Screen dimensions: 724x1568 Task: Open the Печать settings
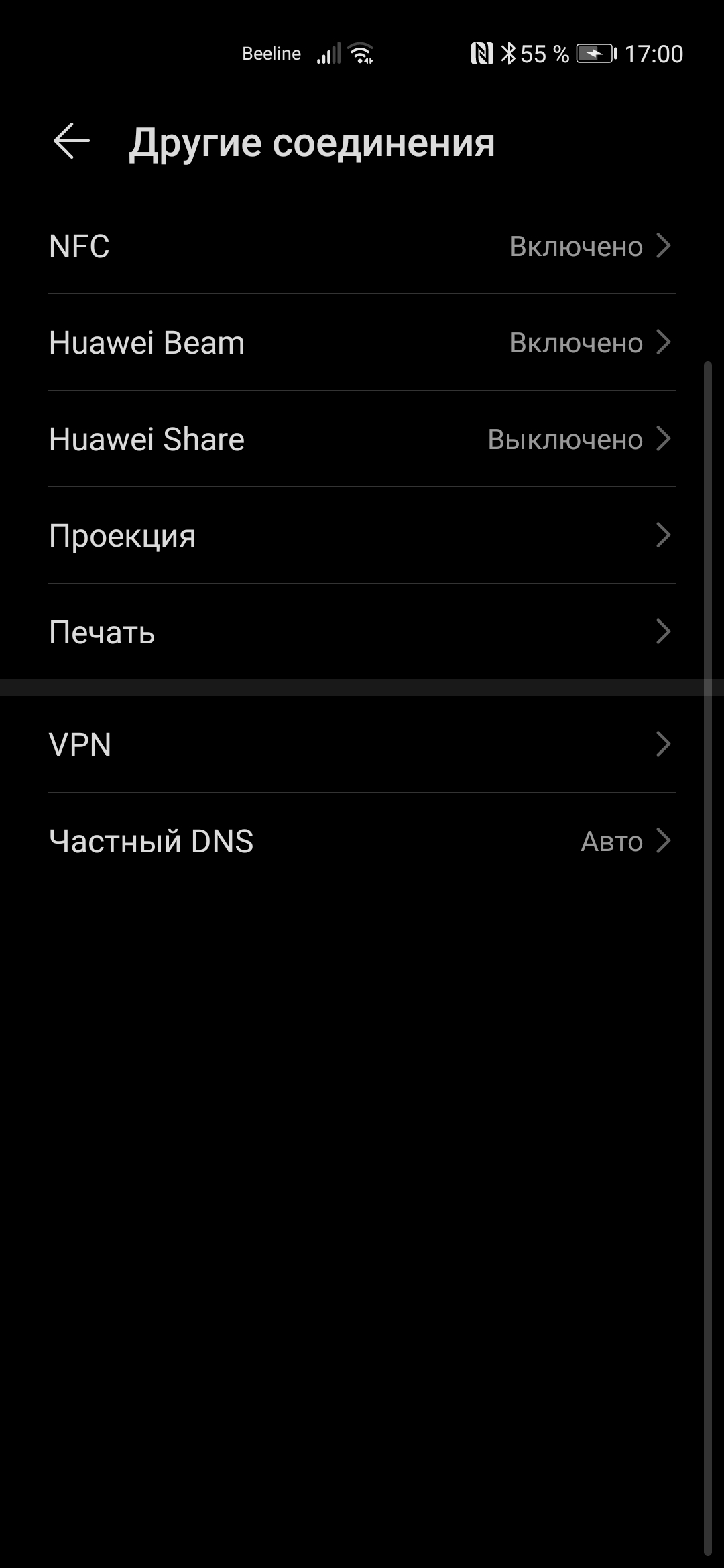coord(362,632)
